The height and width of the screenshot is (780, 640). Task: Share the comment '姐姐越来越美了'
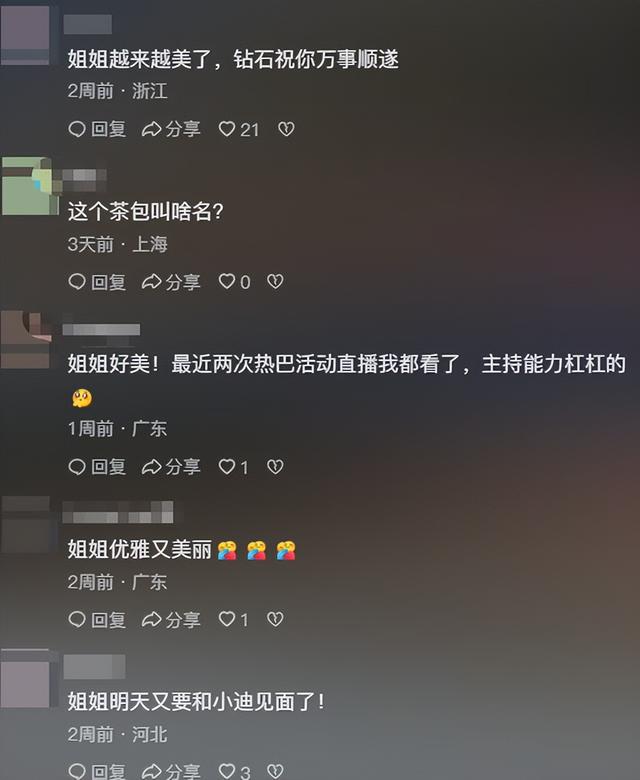pos(171,129)
